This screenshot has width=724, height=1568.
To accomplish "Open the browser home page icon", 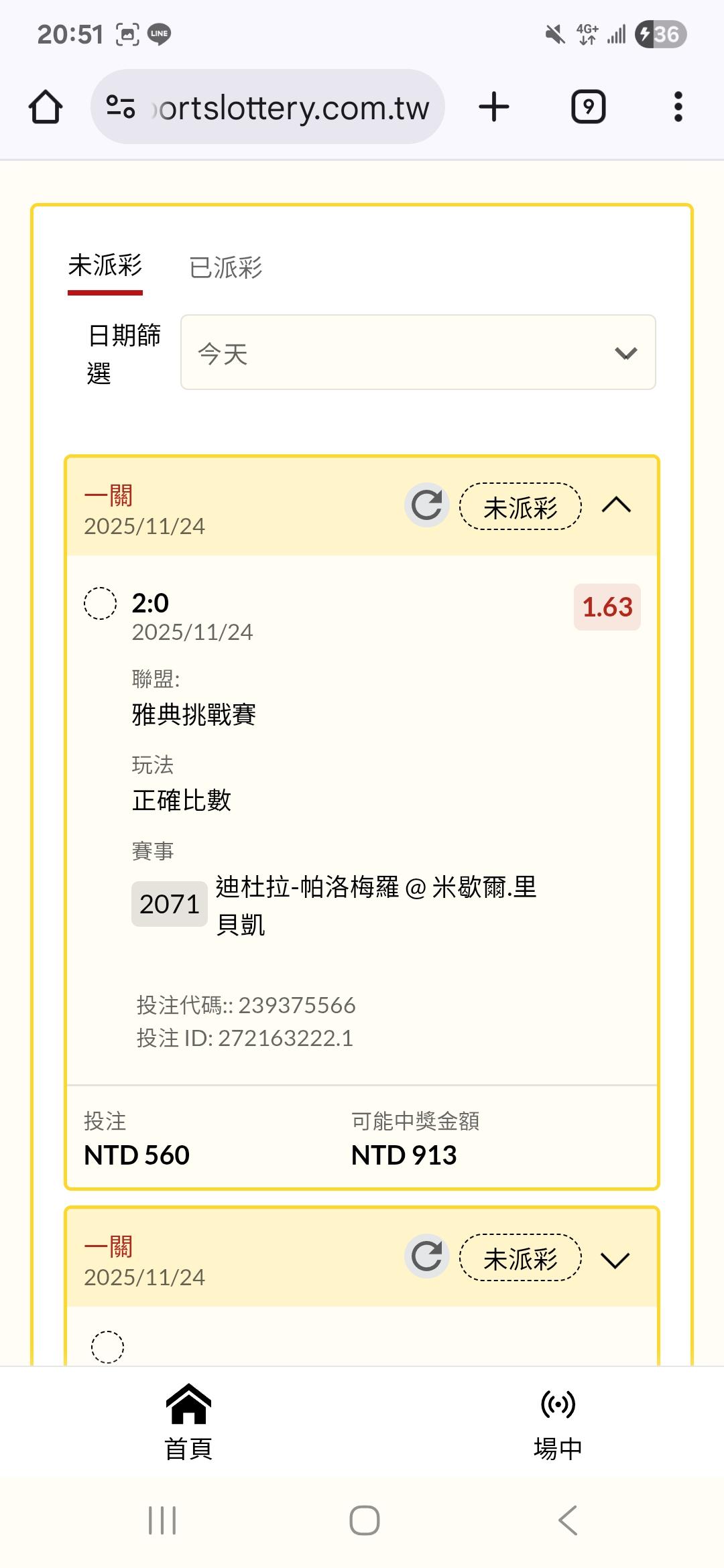I will (x=46, y=107).
